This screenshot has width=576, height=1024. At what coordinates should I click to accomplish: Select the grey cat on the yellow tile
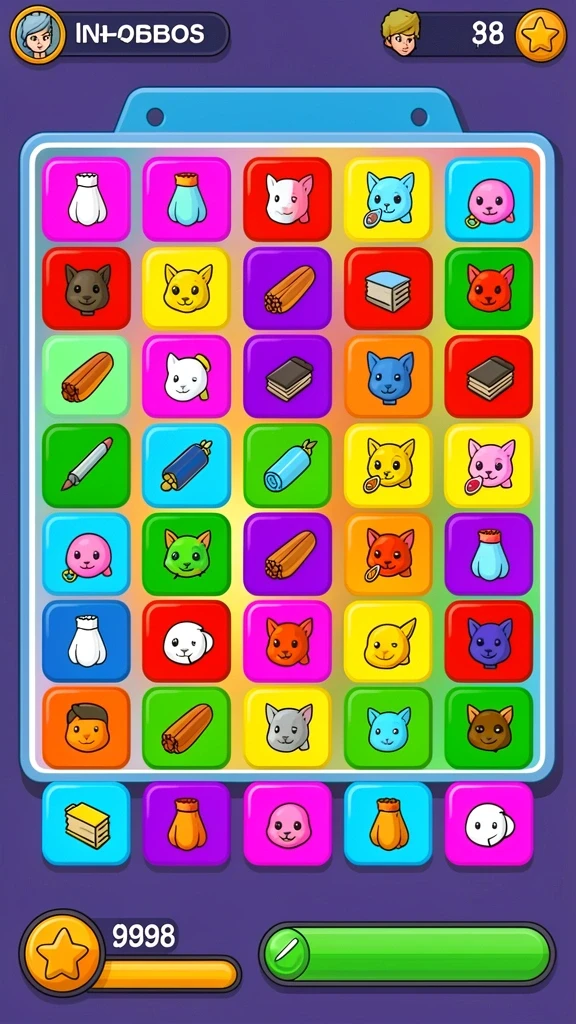click(287, 728)
